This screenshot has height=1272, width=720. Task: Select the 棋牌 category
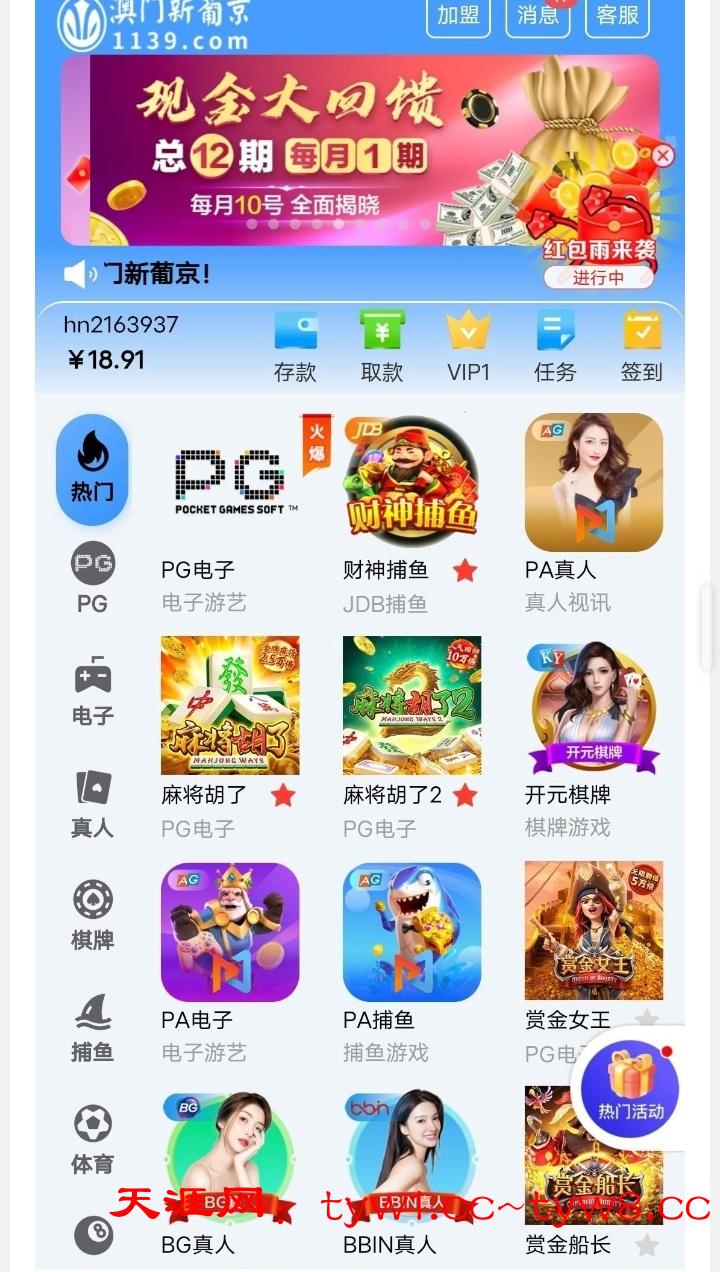tap(92, 915)
